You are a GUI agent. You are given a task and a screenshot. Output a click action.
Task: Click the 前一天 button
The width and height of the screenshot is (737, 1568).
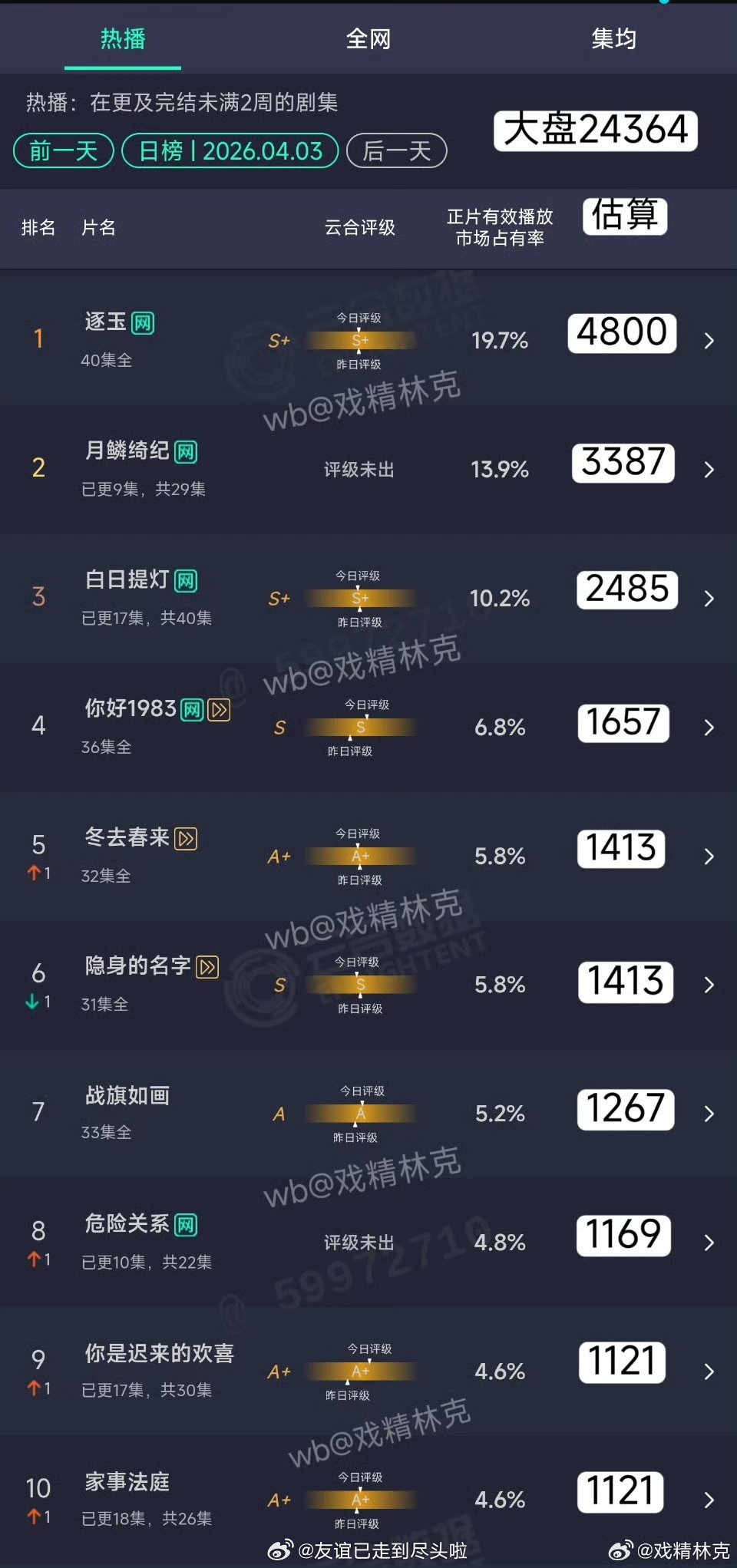coord(62,150)
